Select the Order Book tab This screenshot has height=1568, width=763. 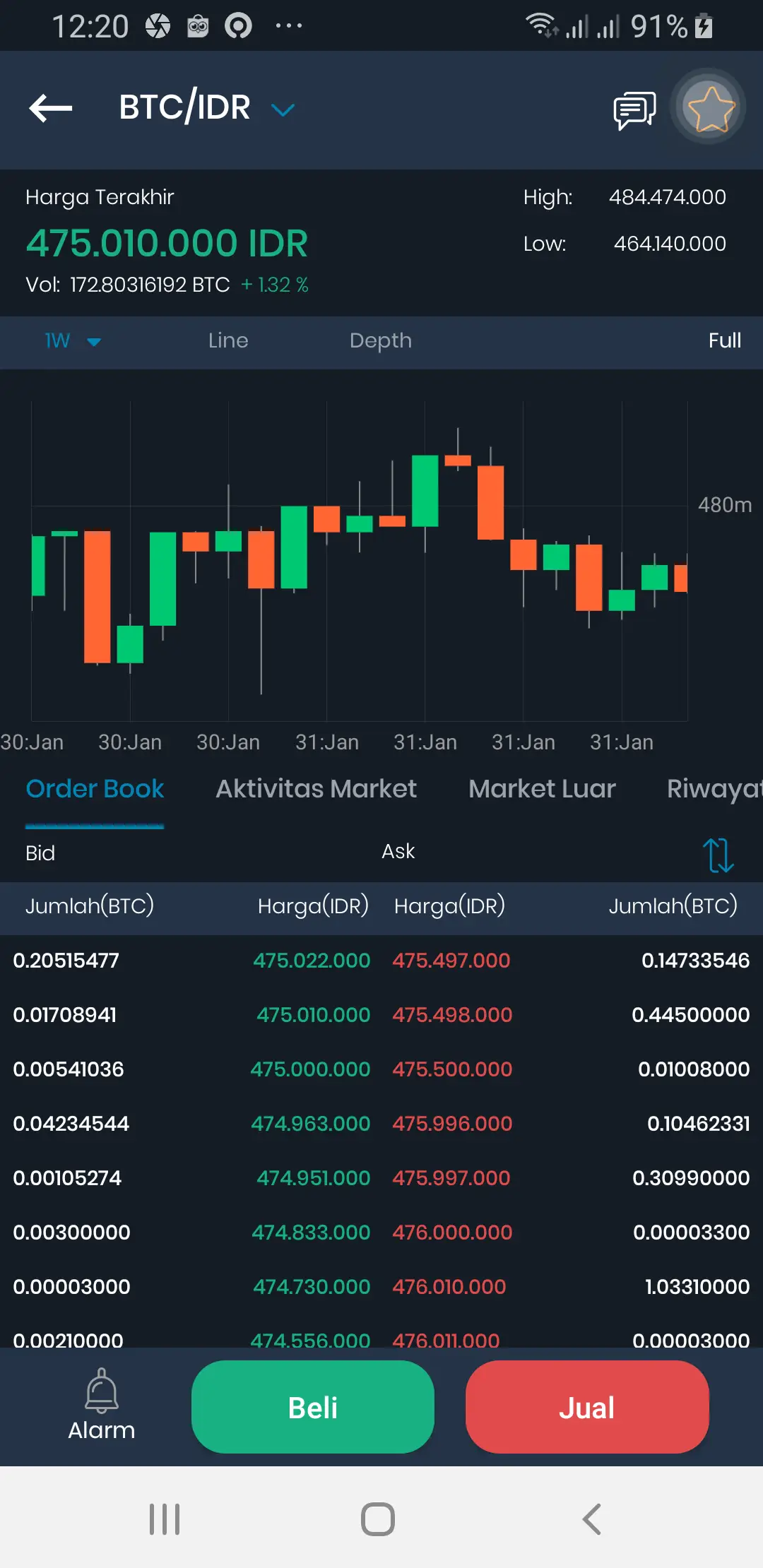coord(95,789)
